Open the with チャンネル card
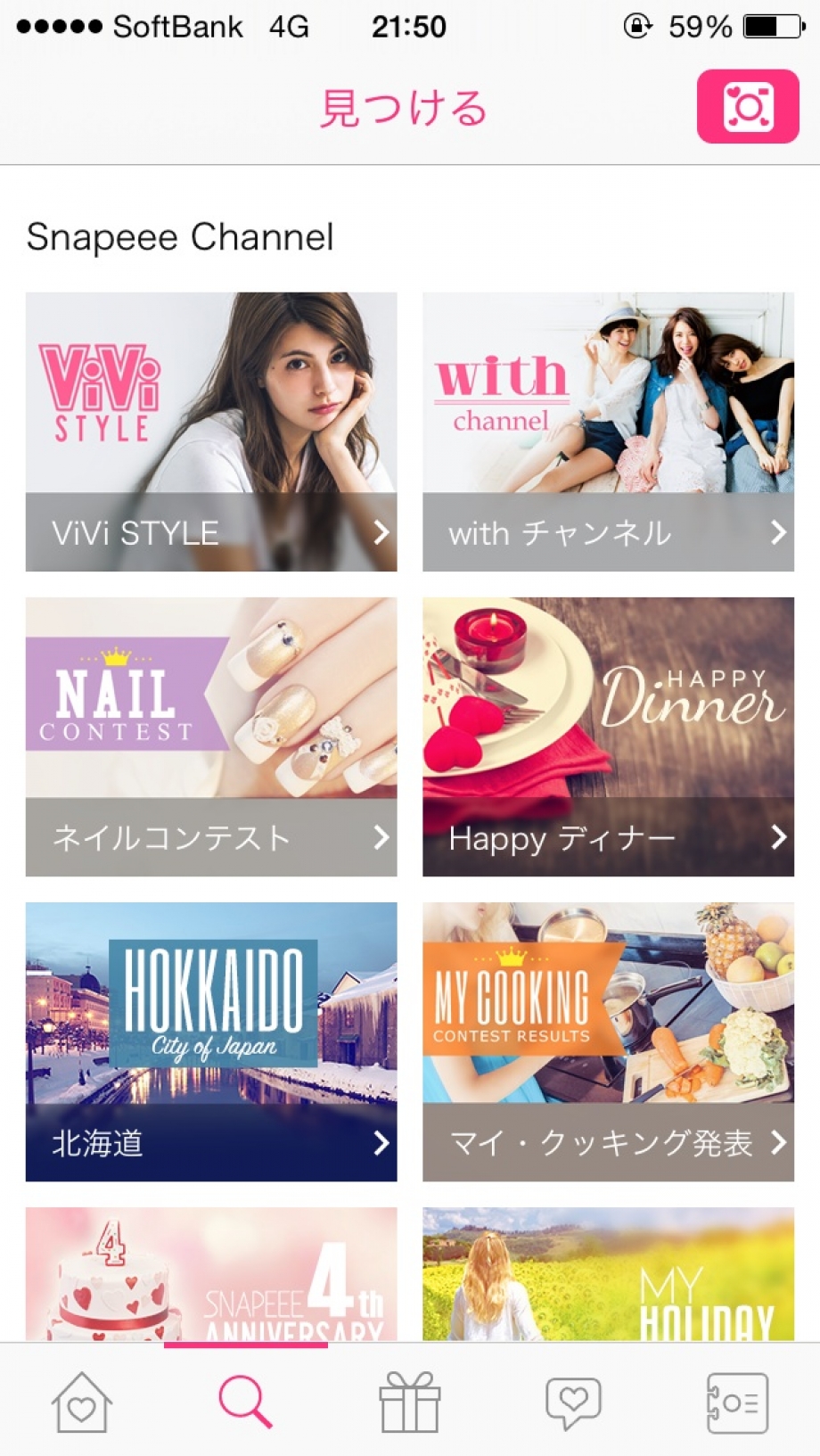Viewport: 820px width, 1456px height. pos(608,432)
